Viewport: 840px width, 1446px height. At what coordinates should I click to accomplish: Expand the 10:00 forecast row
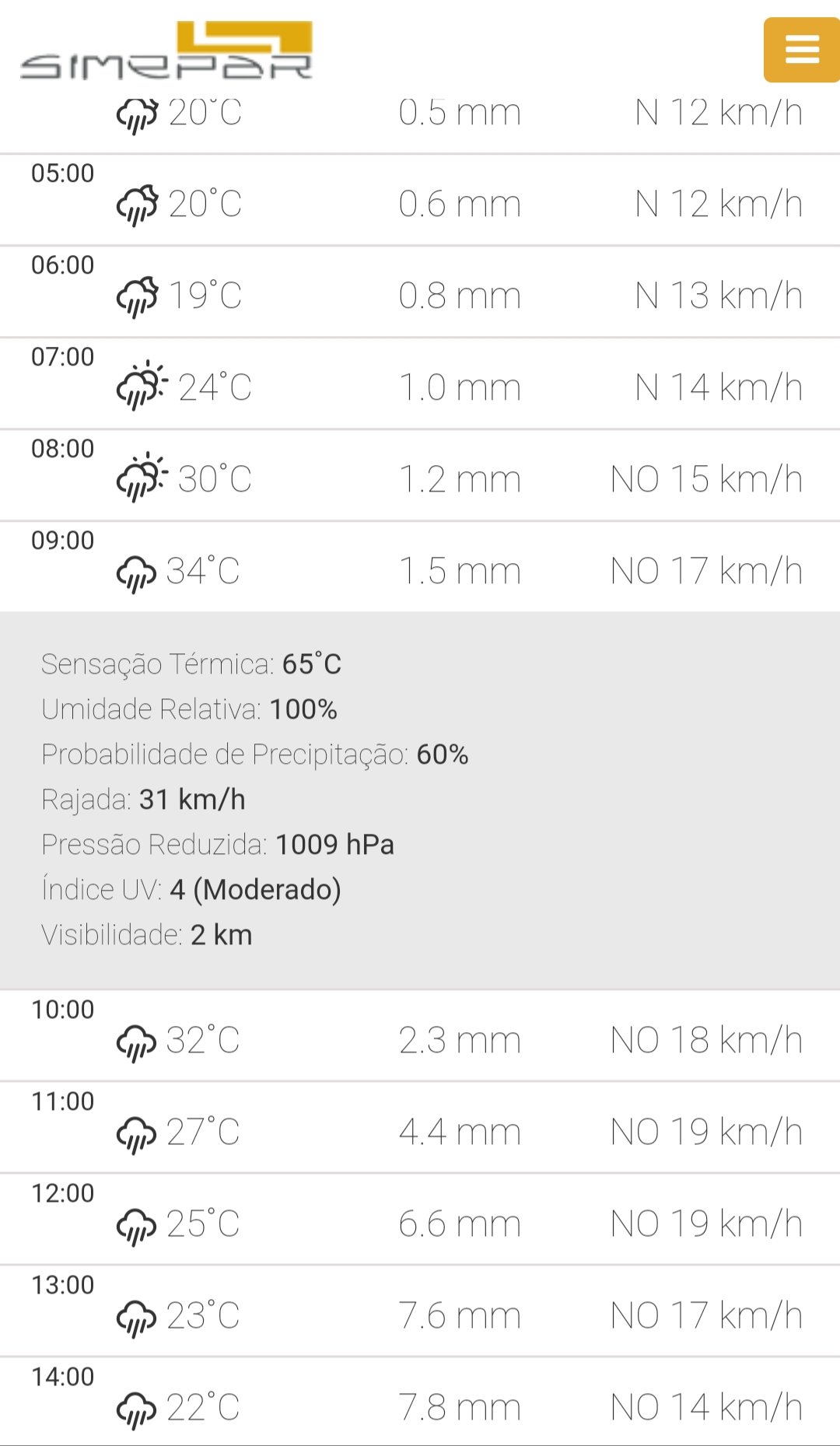pos(420,1036)
